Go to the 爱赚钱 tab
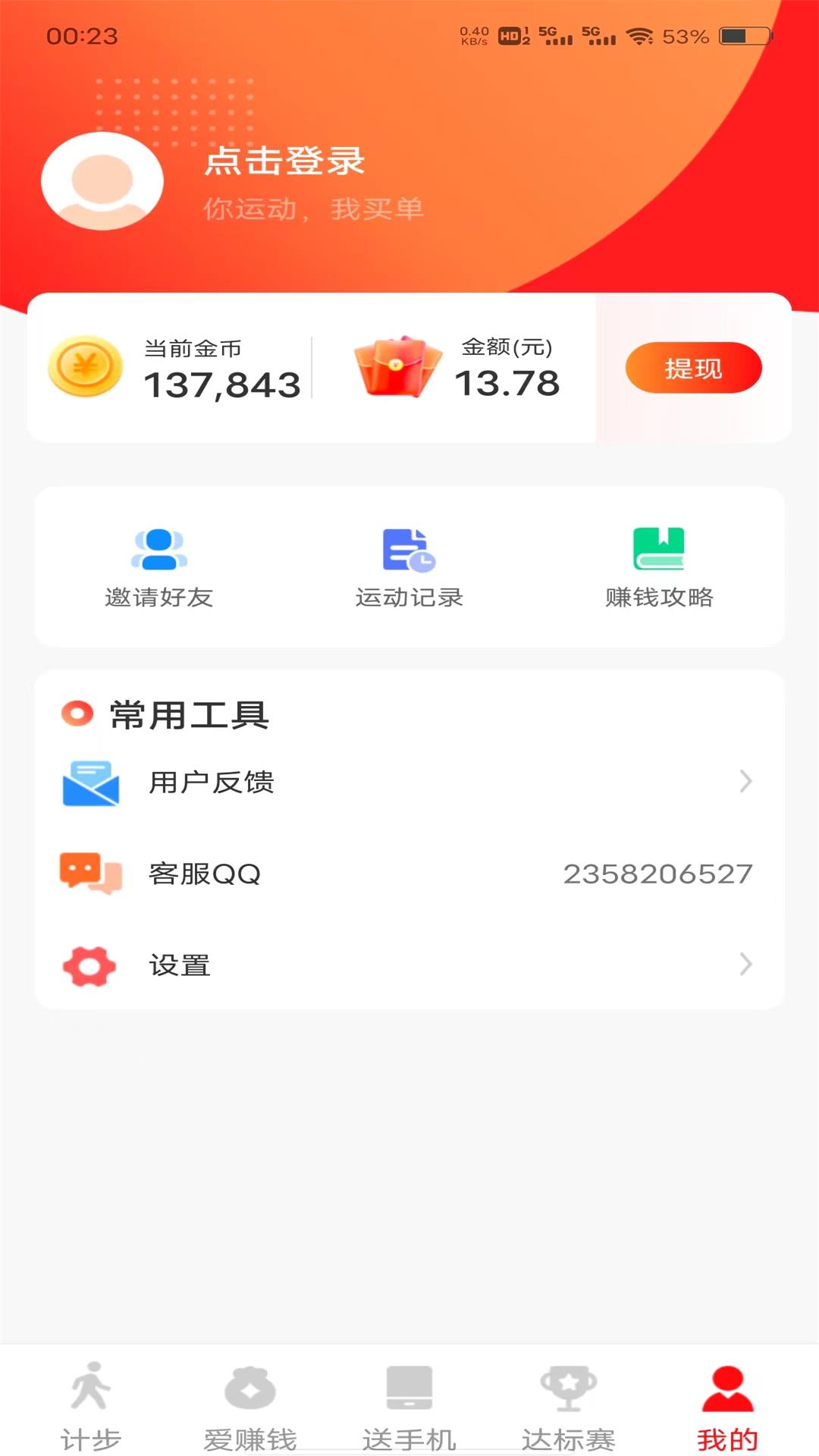The height and width of the screenshot is (1456, 819). [x=250, y=1407]
